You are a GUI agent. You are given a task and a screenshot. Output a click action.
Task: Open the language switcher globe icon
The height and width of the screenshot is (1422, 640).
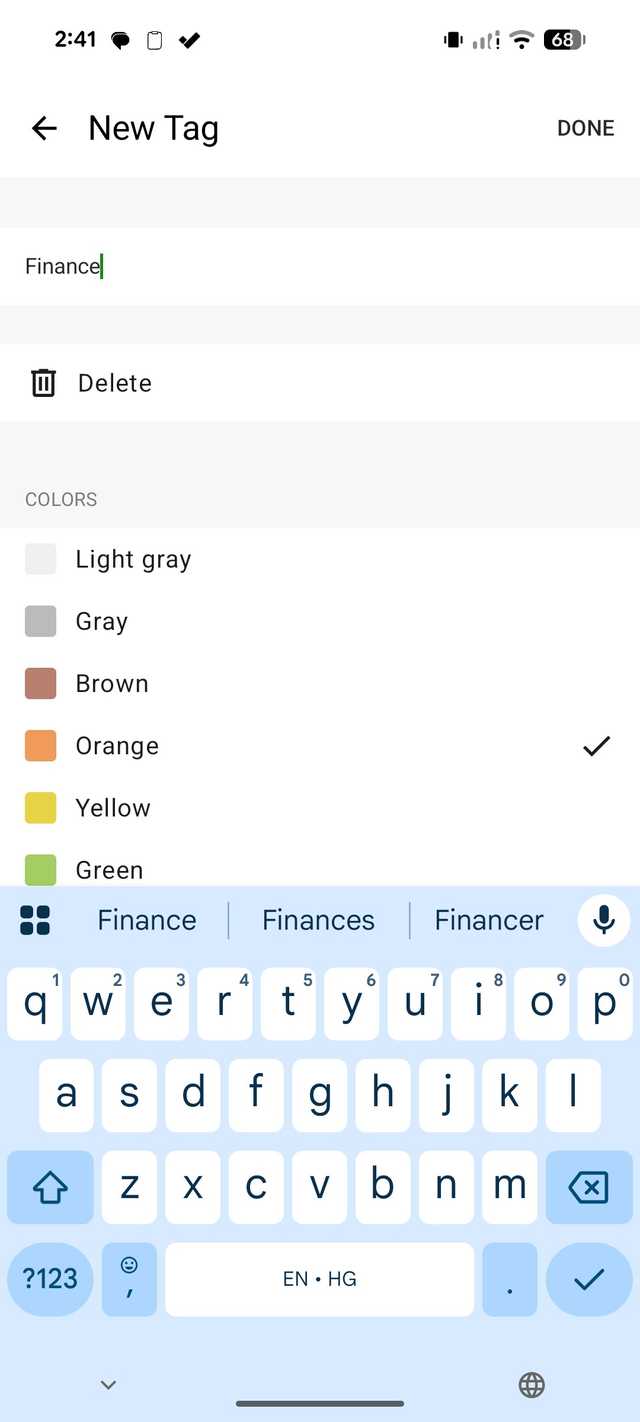[532, 1385]
